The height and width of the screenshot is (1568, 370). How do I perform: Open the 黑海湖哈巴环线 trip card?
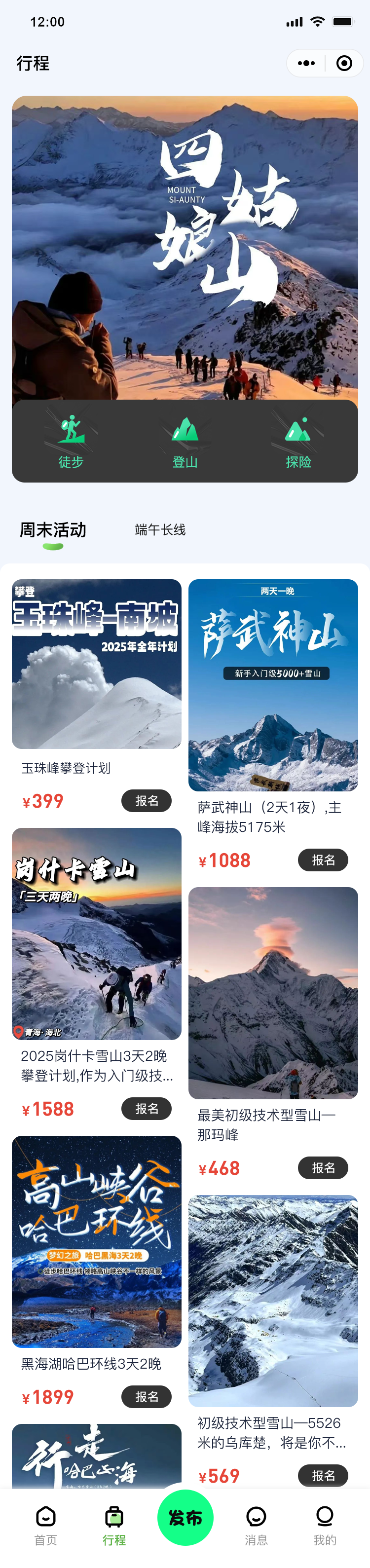[96, 1242]
